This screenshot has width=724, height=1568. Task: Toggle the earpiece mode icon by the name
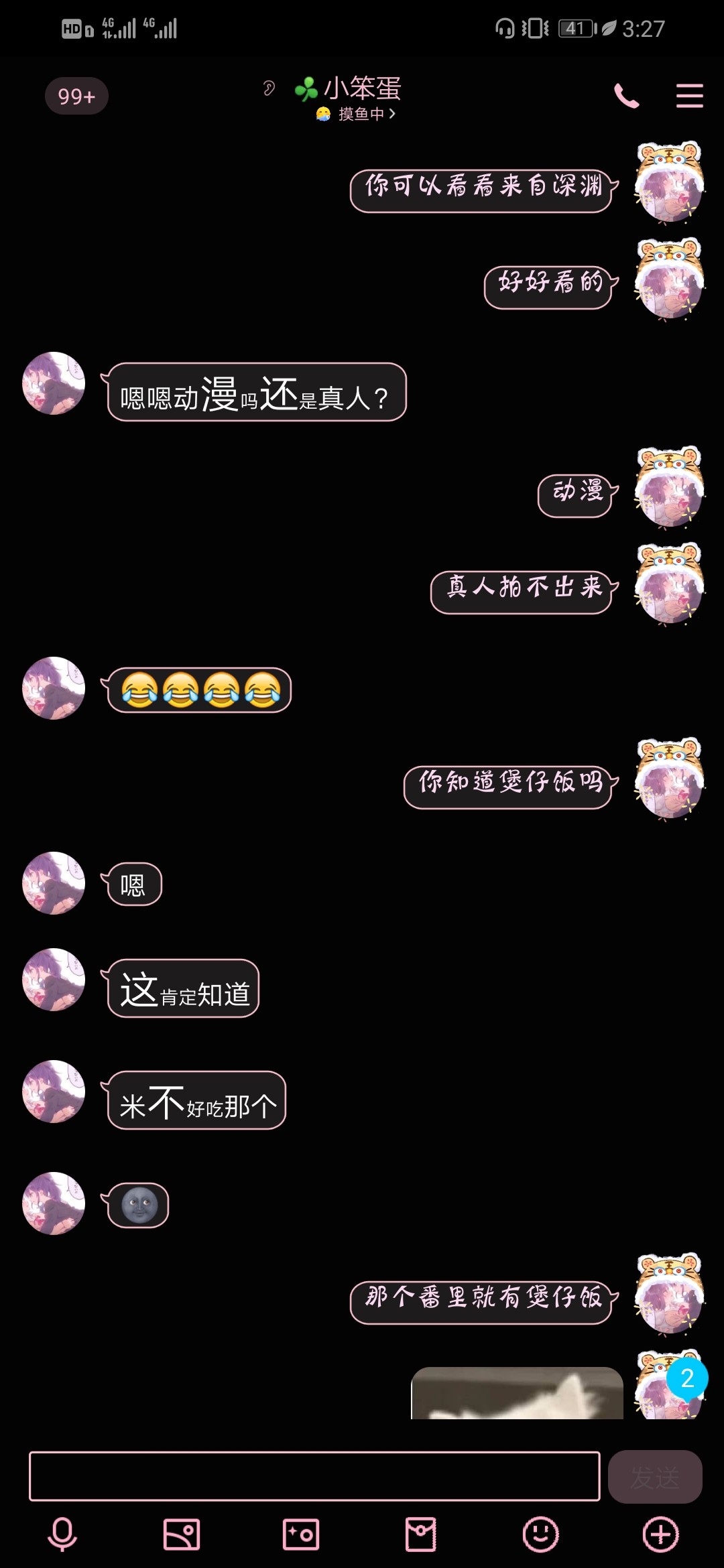click(x=269, y=88)
